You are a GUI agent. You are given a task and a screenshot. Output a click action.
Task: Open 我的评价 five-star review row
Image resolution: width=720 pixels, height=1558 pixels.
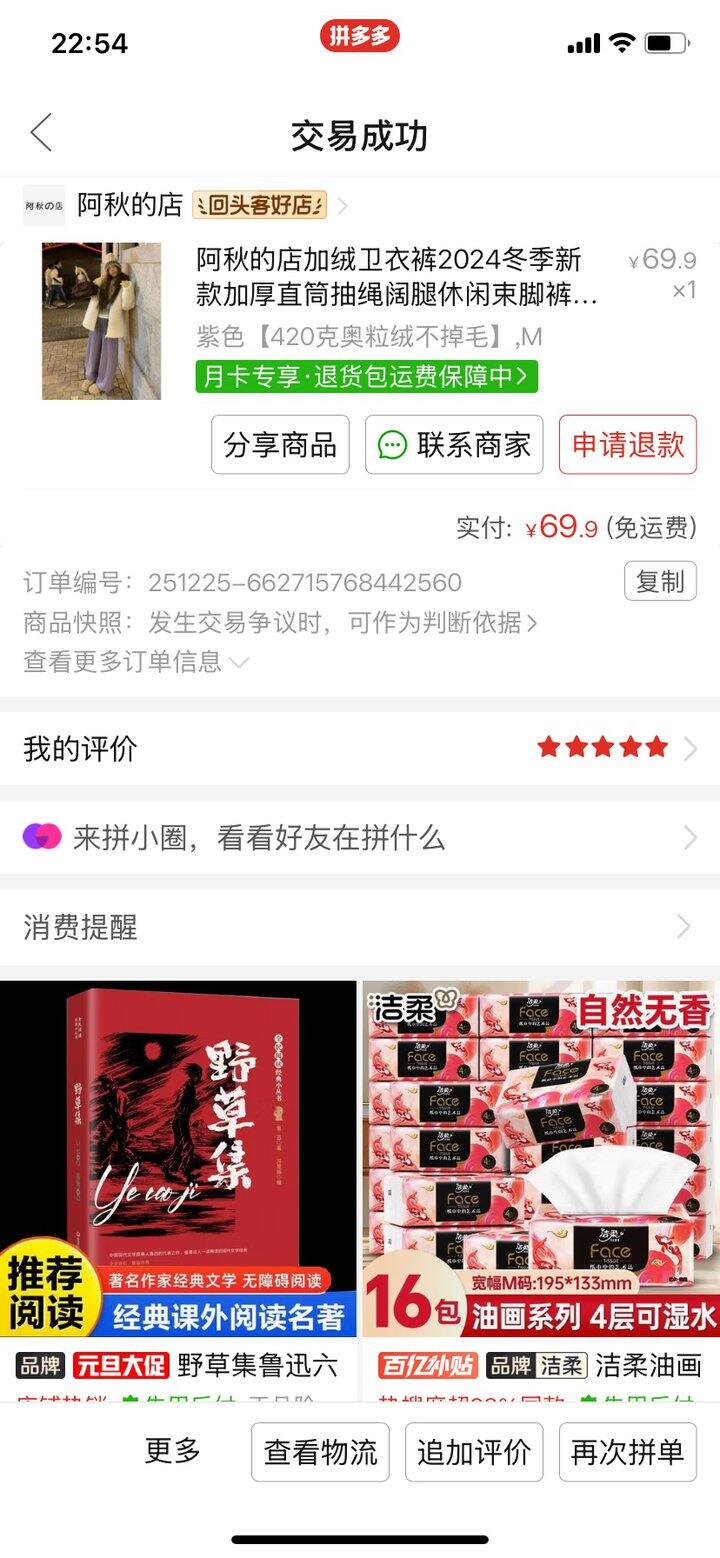coord(360,748)
